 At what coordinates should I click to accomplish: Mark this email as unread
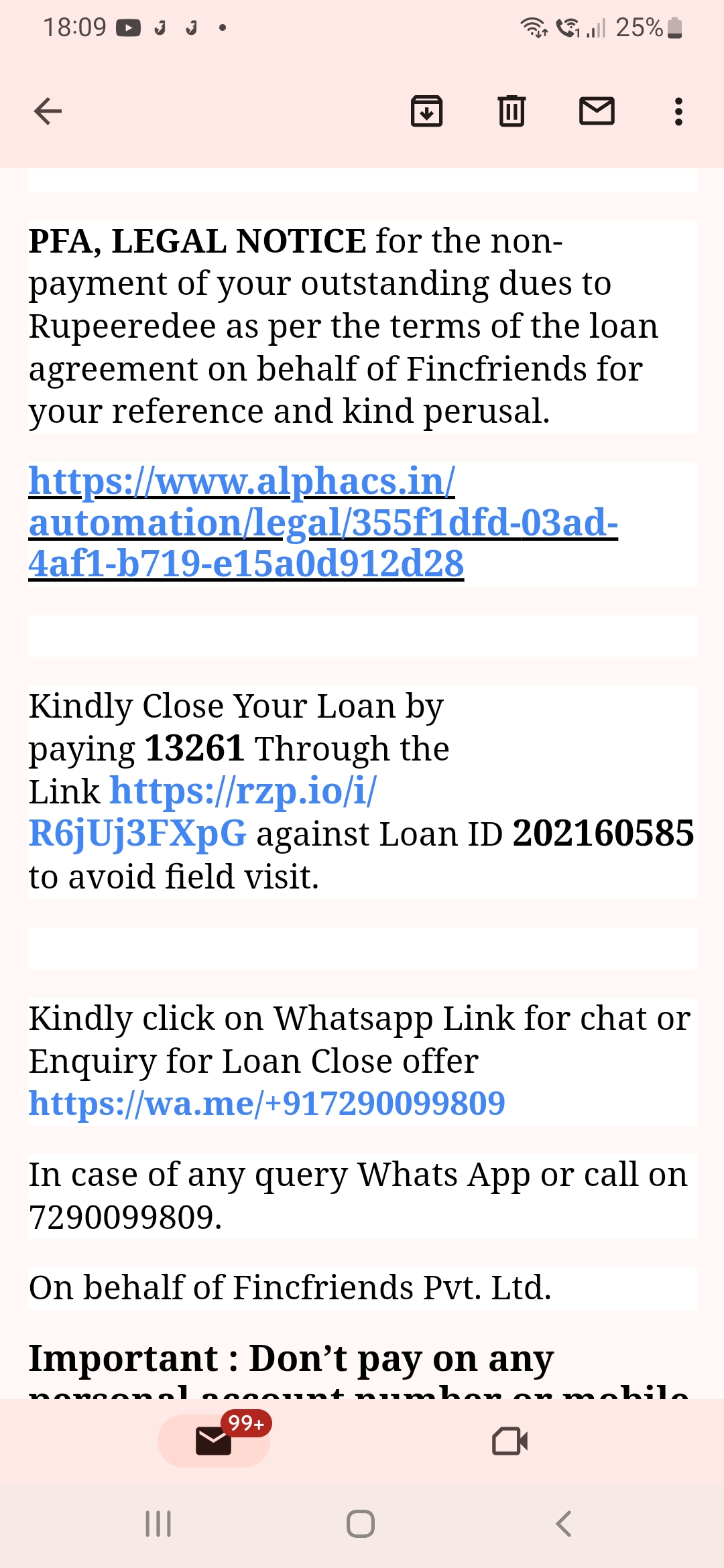(x=597, y=111)
